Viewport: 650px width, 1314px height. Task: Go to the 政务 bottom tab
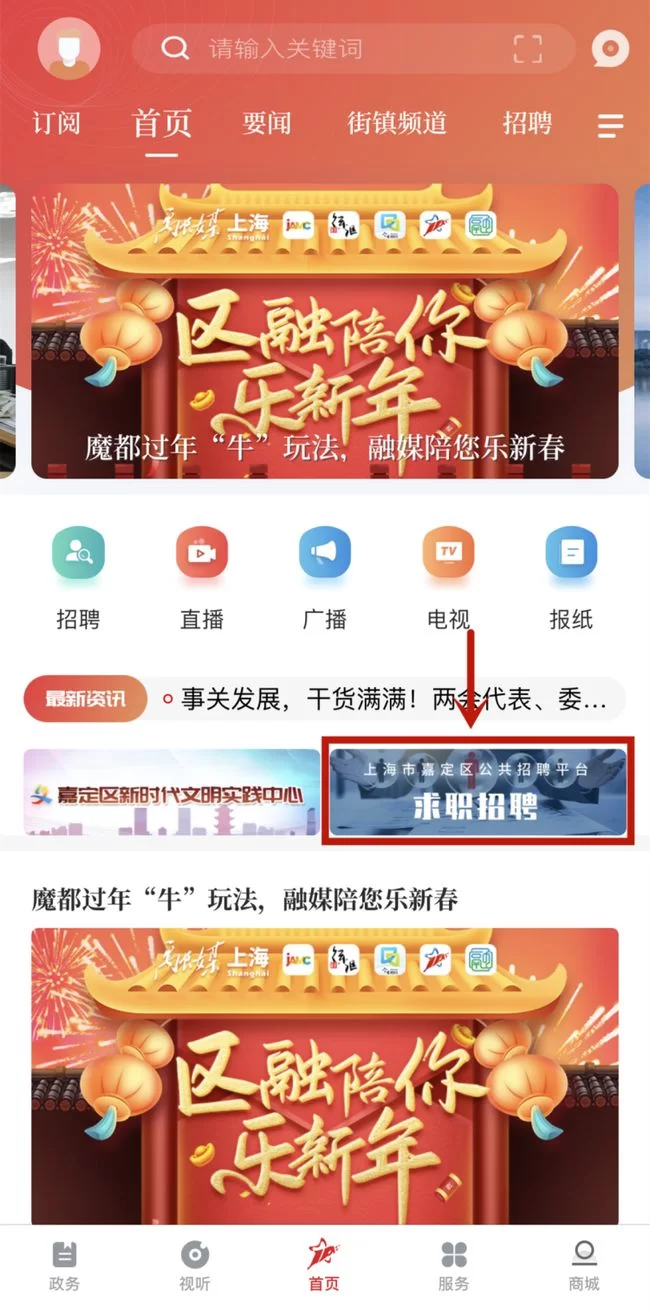tap(64, 1266)
